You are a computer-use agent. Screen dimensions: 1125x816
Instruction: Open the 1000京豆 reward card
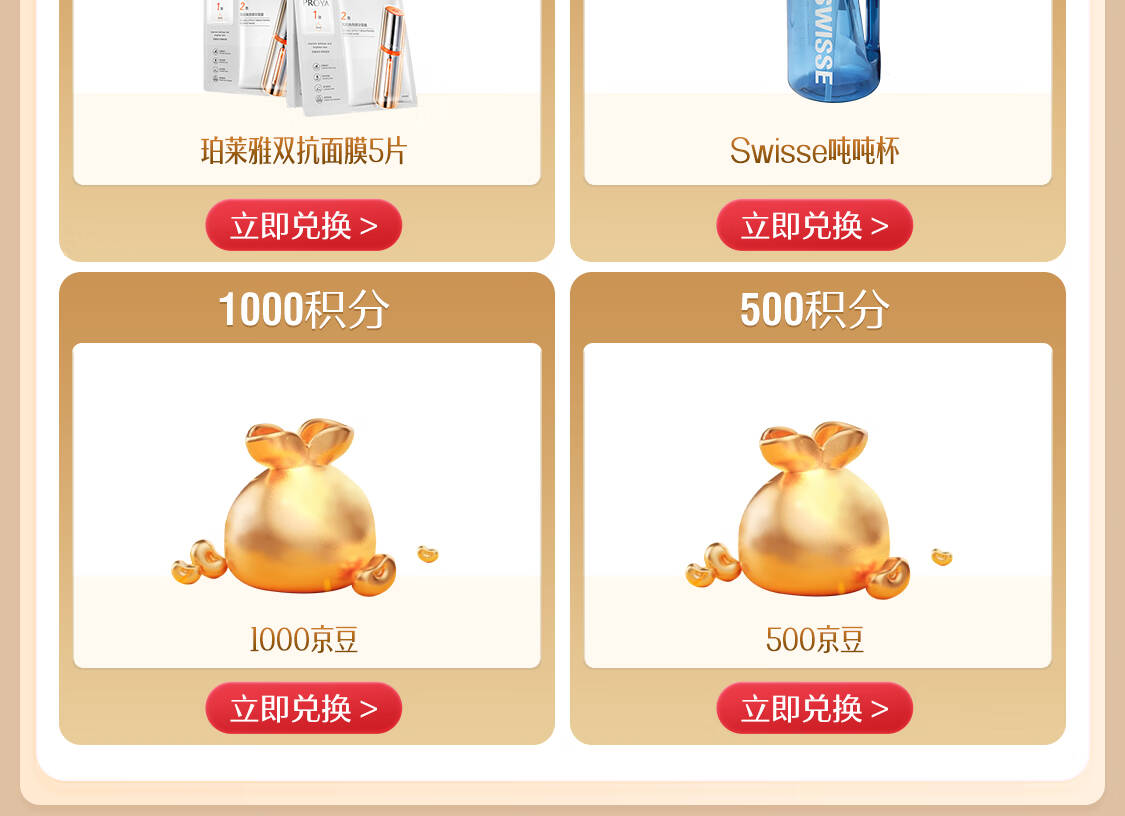(x=307, y=505)
